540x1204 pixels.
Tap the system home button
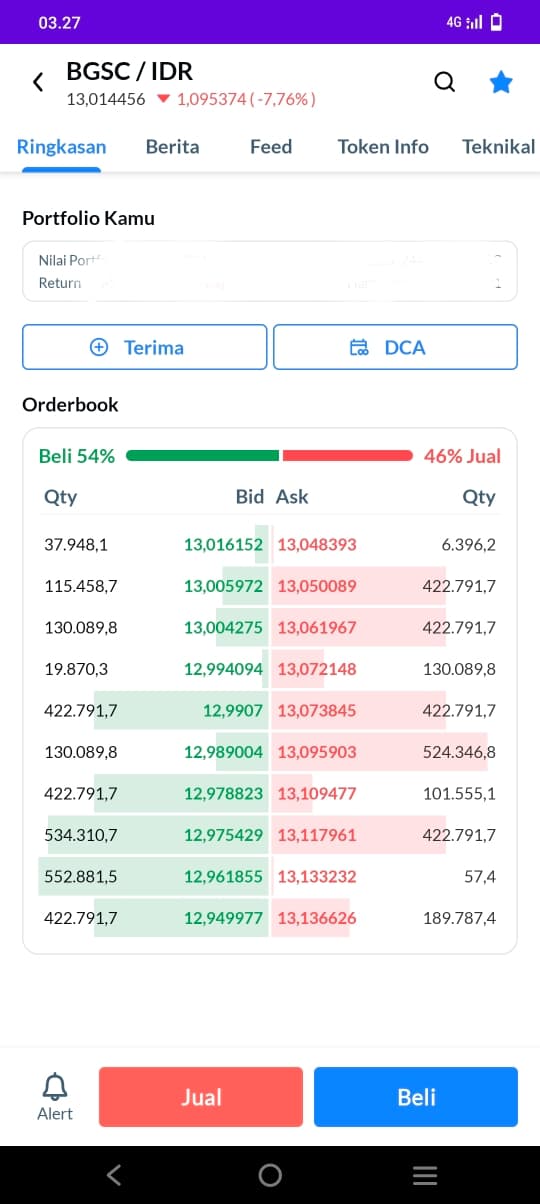270,1175
